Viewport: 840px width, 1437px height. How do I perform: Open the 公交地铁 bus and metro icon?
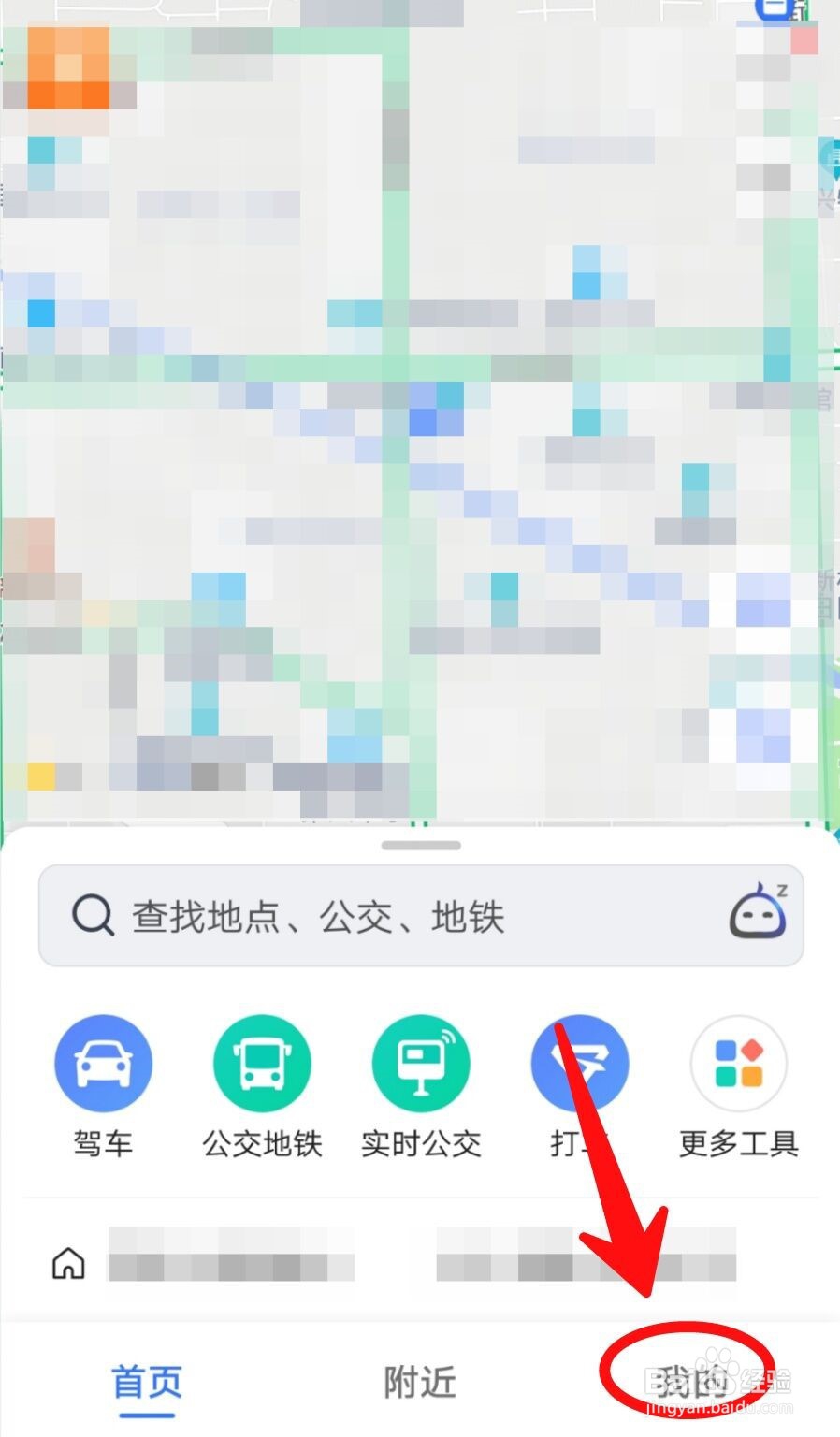pyautogui.click(x=262, y=1062)
